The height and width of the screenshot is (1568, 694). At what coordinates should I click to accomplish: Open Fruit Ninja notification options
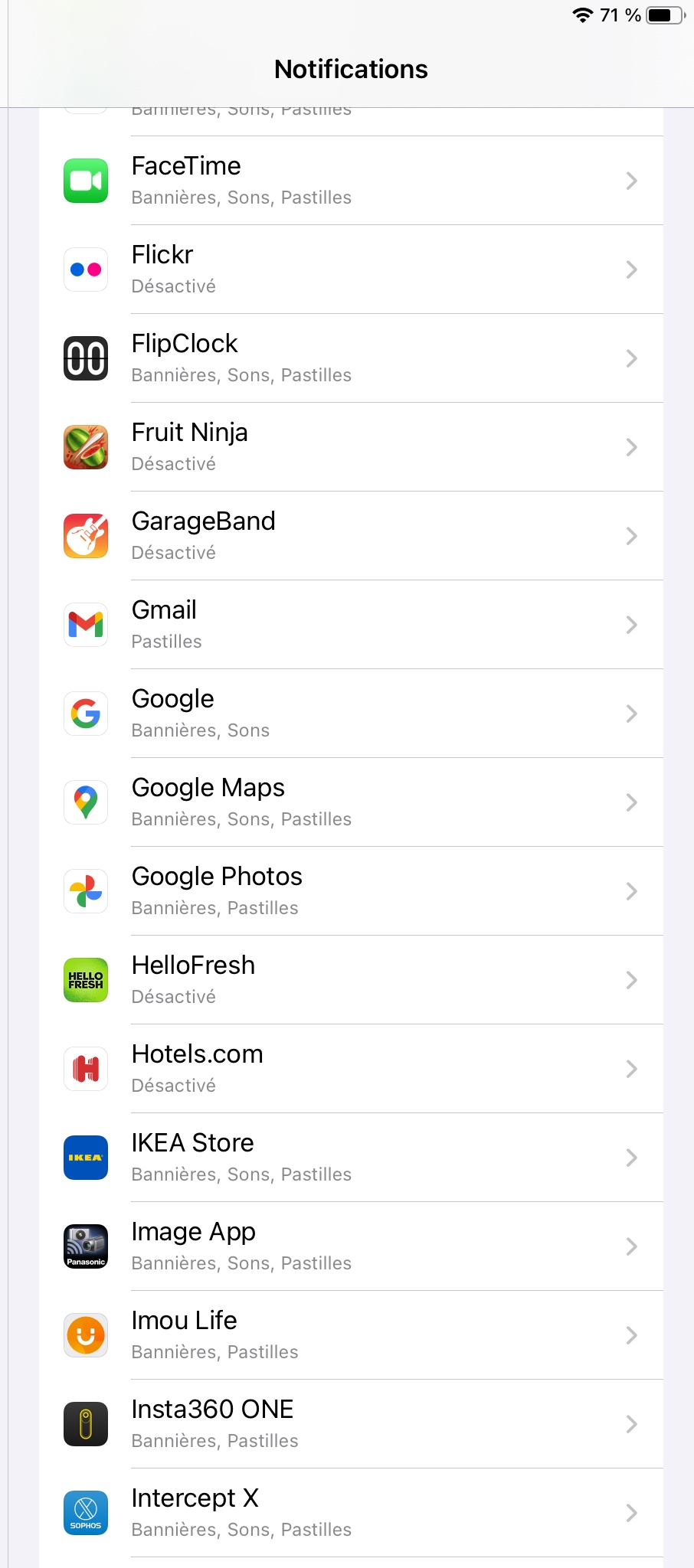coord(351,447)
